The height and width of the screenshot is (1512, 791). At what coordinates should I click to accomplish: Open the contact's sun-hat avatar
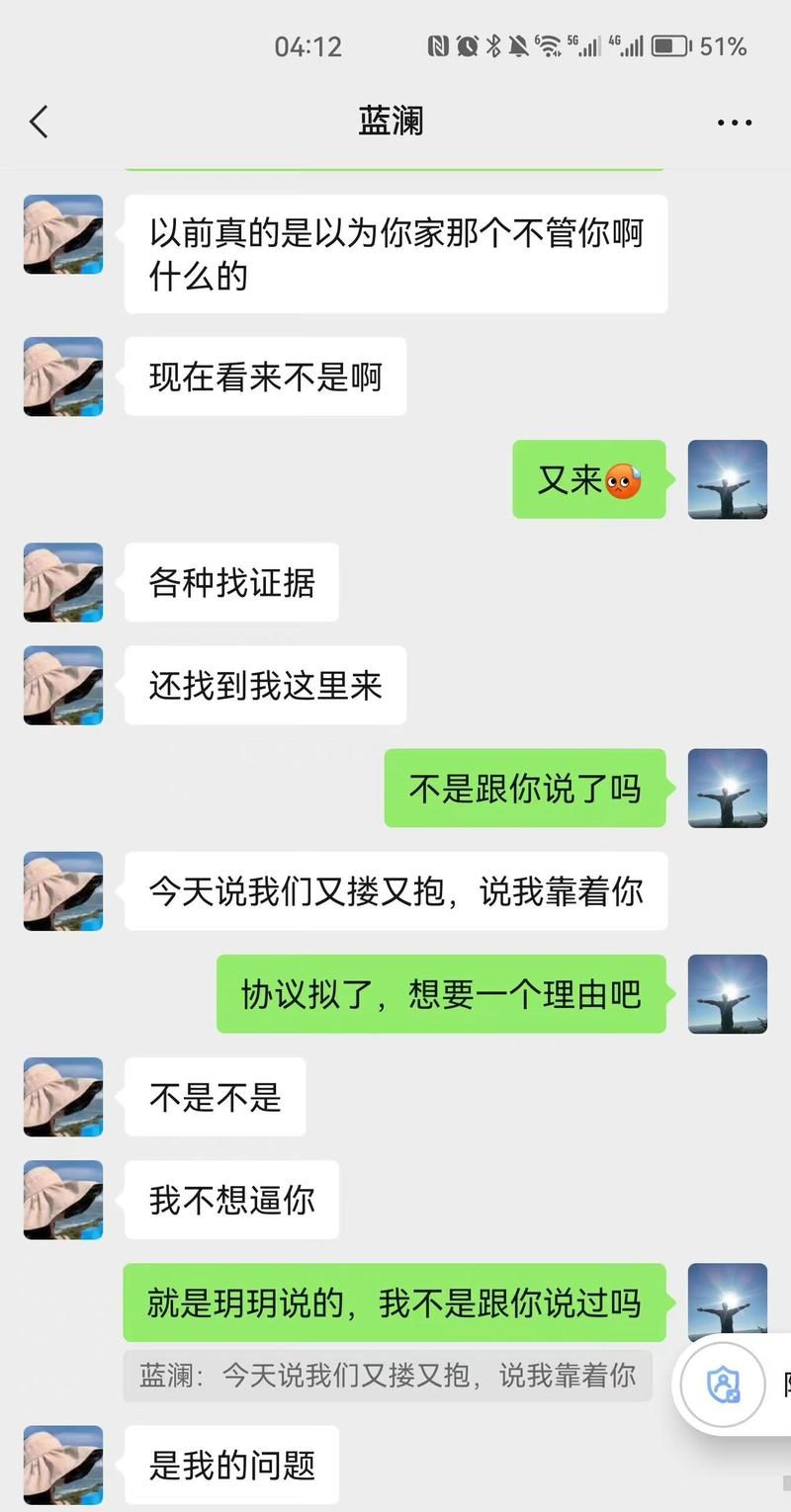pyautogui.click(x=62, y=234)
